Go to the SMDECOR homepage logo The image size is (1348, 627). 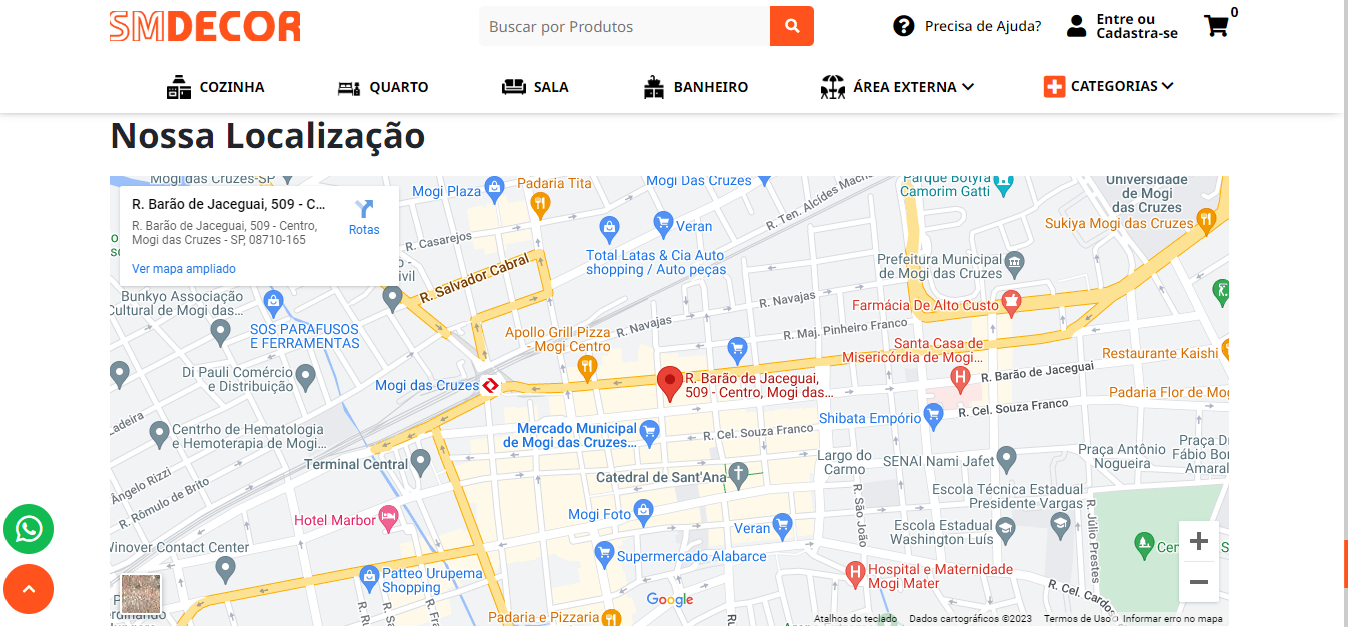point(205,26)
